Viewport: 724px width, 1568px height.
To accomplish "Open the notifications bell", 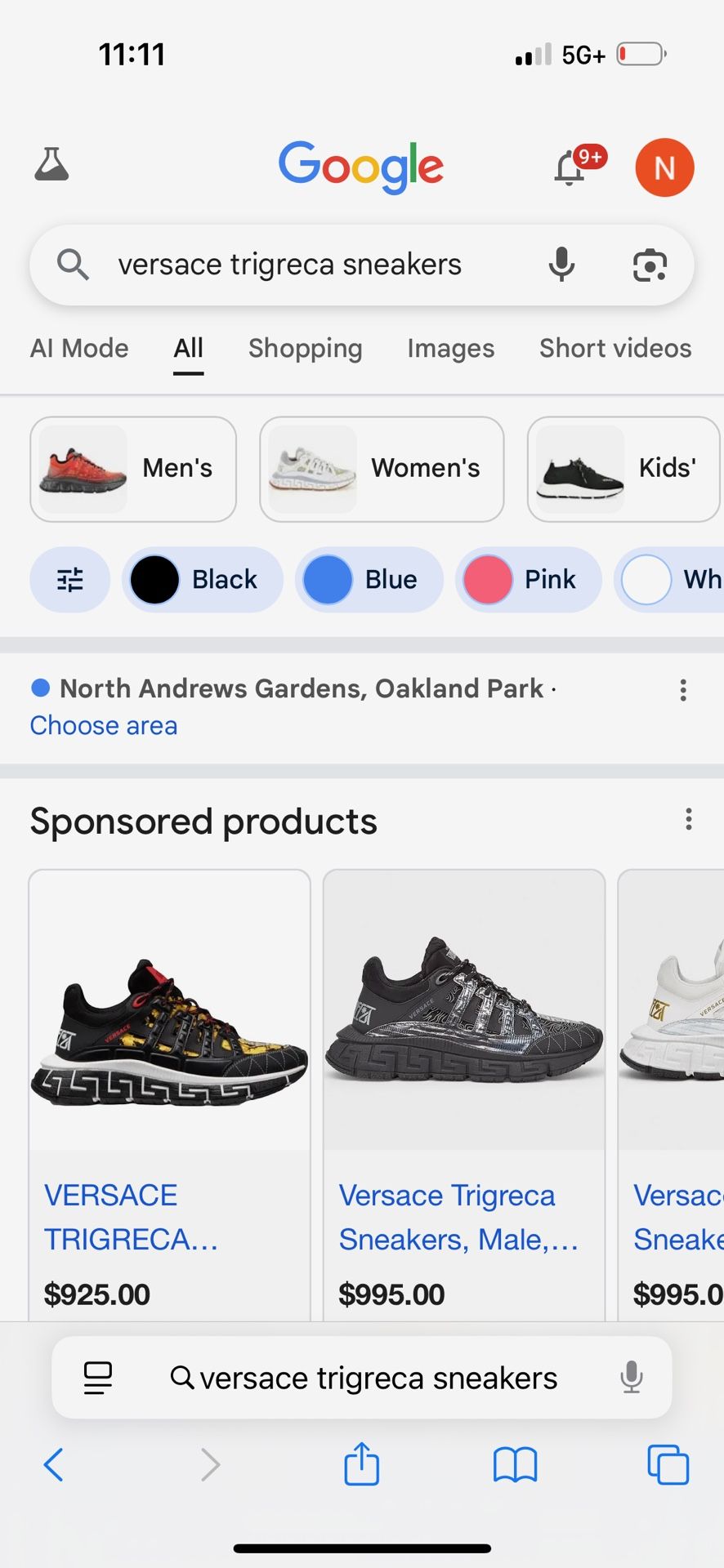I will click(570, 168).
